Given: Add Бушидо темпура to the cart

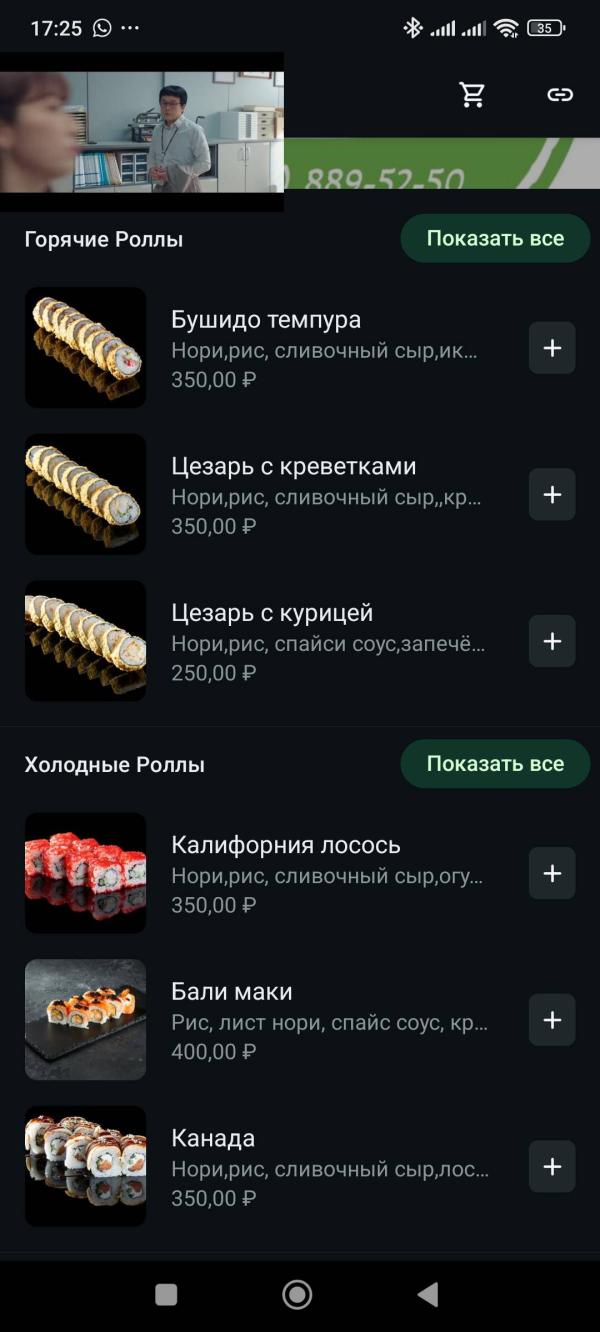Looking at the screenshot, I should [x=552, y=348].
